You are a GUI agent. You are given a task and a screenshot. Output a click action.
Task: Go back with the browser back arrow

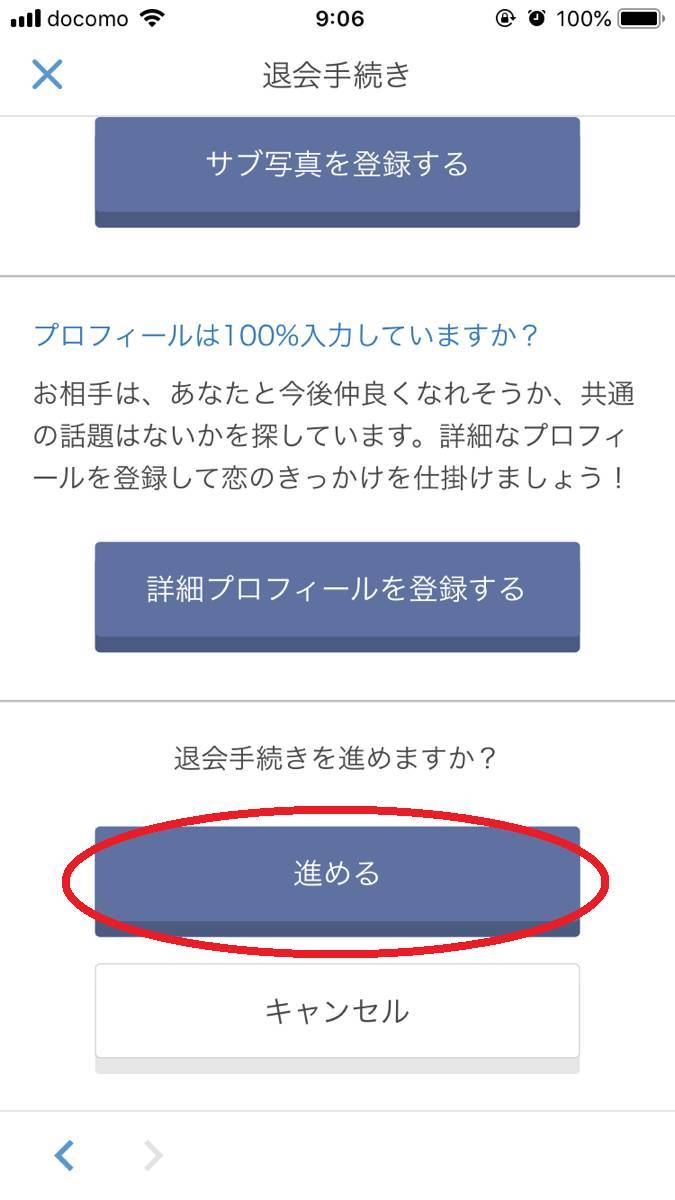pos(64,1156)
